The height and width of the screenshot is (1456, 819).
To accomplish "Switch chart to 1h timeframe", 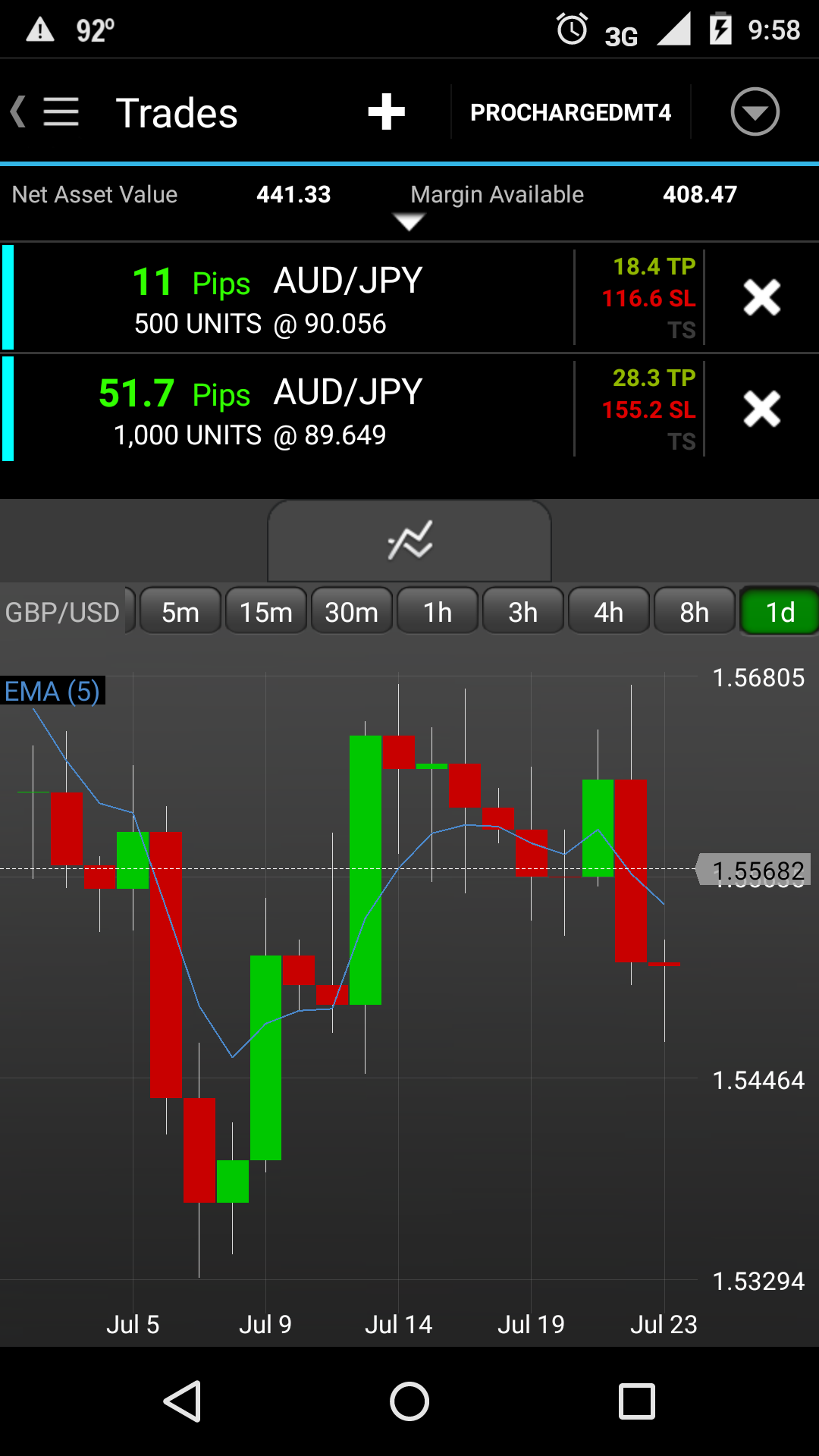I will pos(438,611).
